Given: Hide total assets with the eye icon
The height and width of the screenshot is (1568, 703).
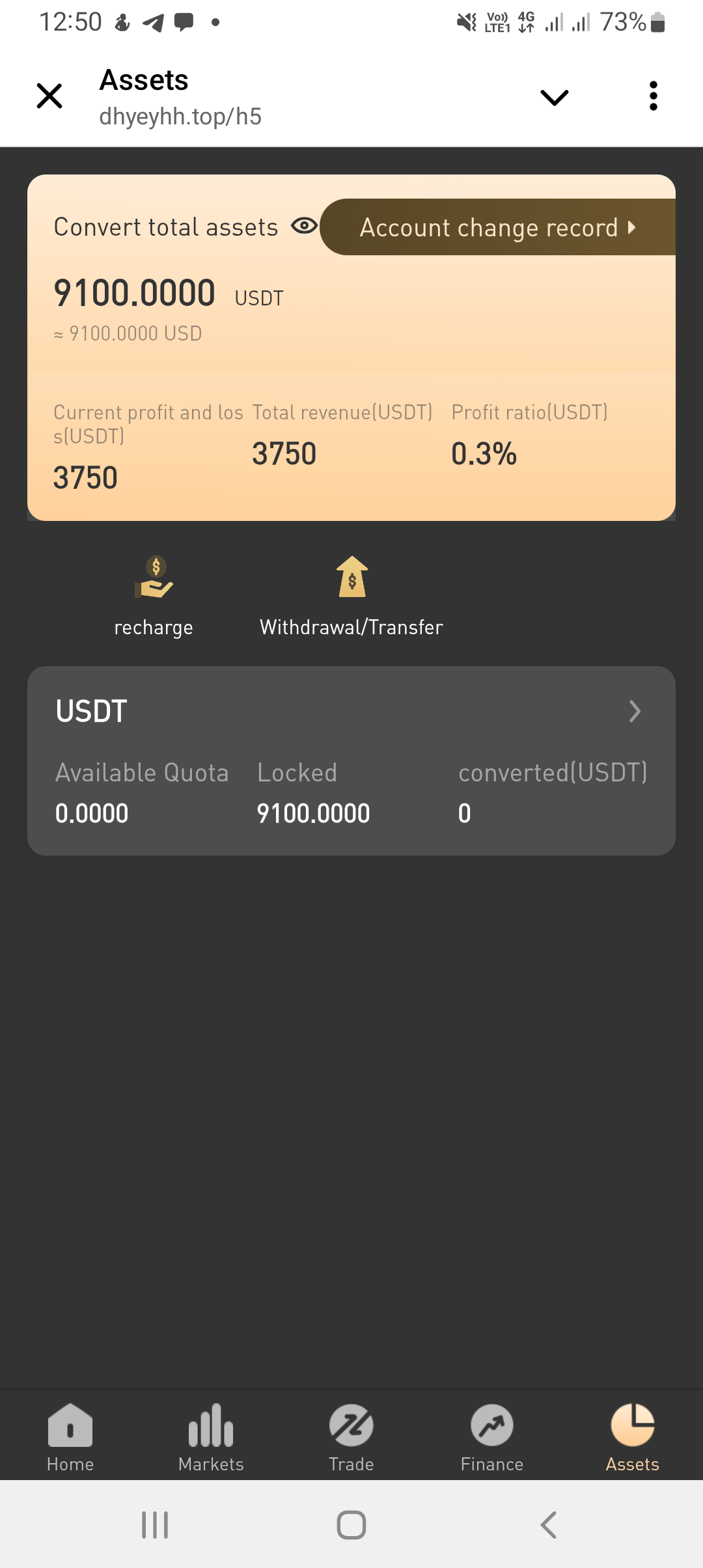Looking at the screenshot, I should [x=304, y=226].
